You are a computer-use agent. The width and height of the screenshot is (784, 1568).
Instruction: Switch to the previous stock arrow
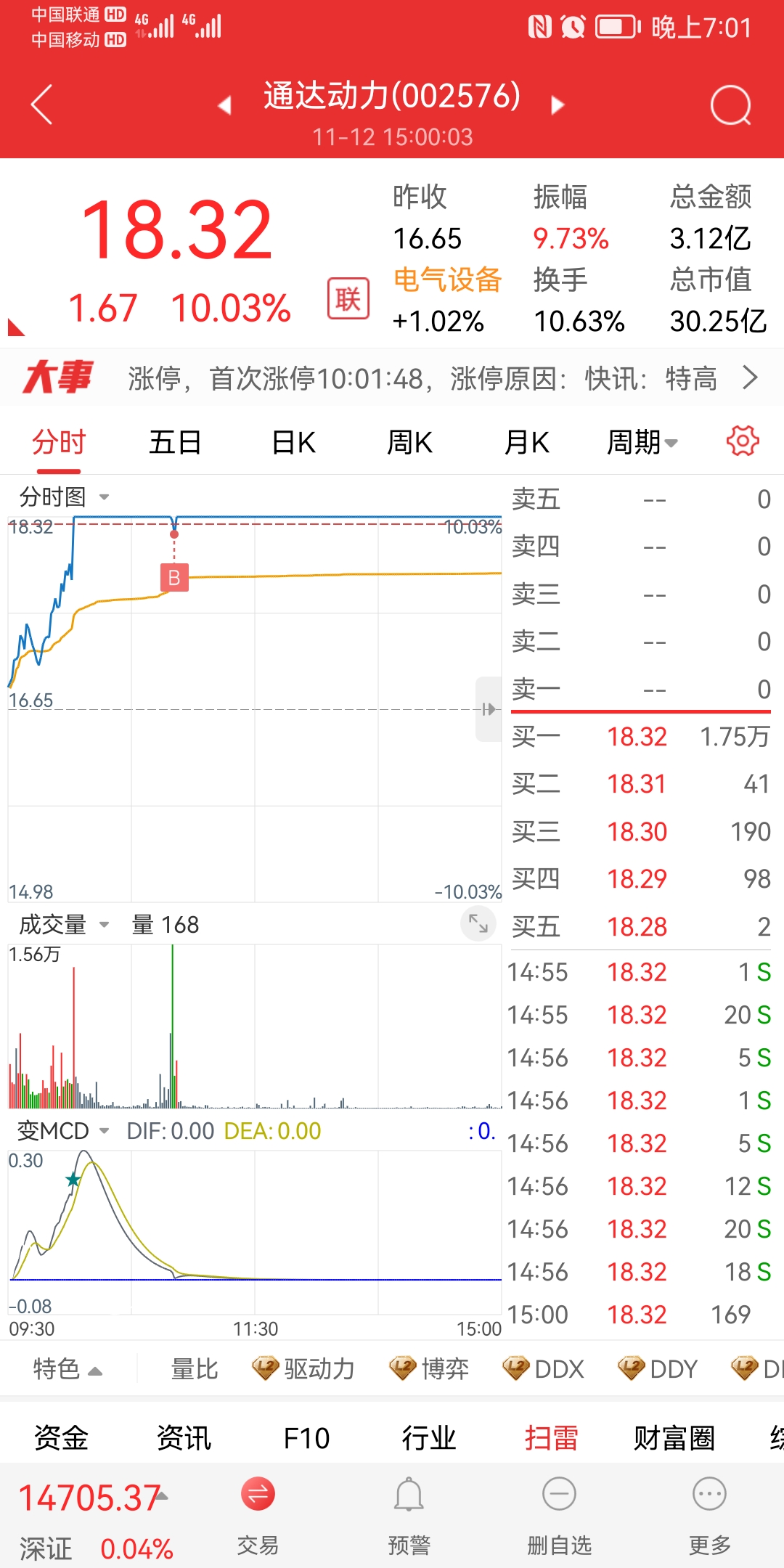point(225,106)
